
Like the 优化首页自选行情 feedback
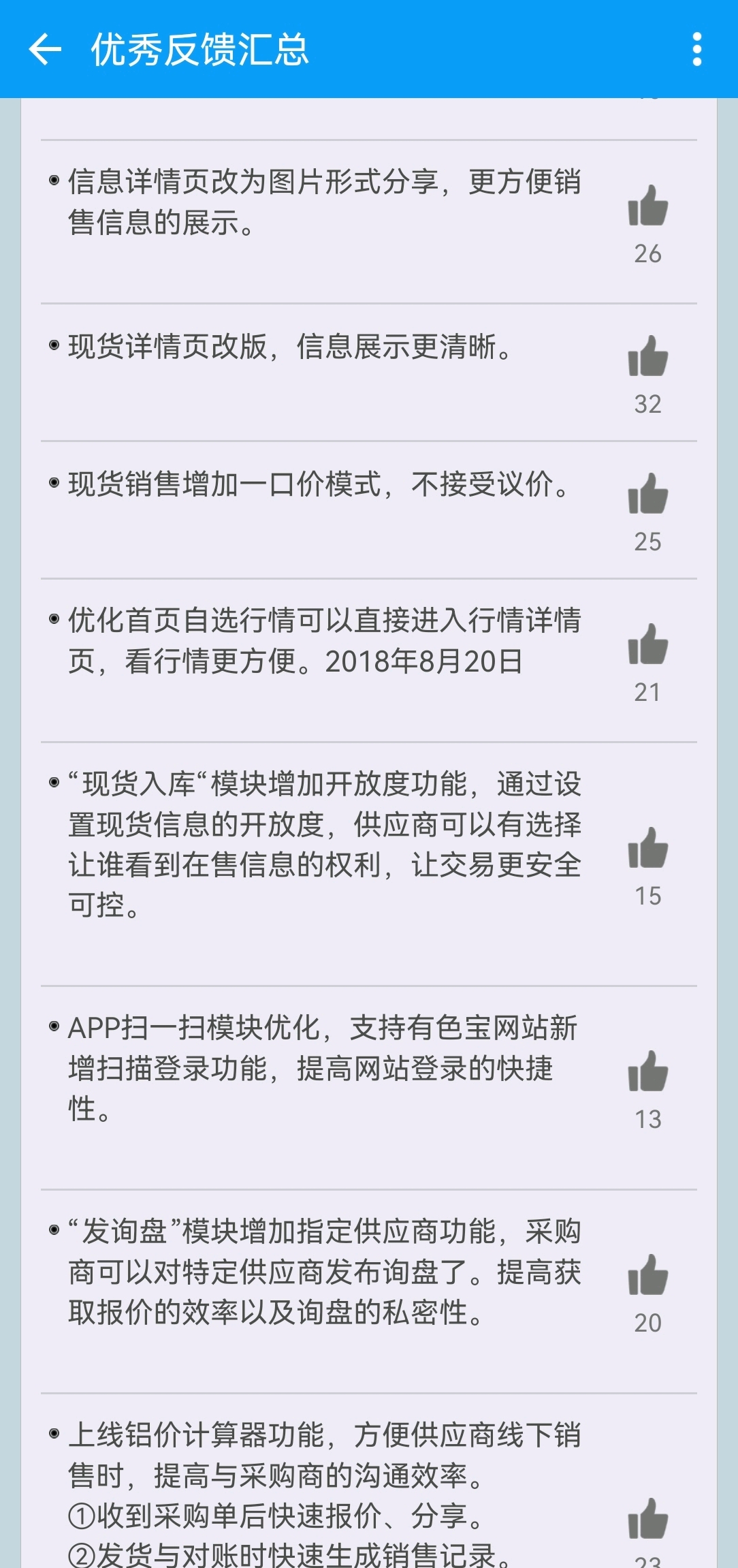tap(647, 644)
